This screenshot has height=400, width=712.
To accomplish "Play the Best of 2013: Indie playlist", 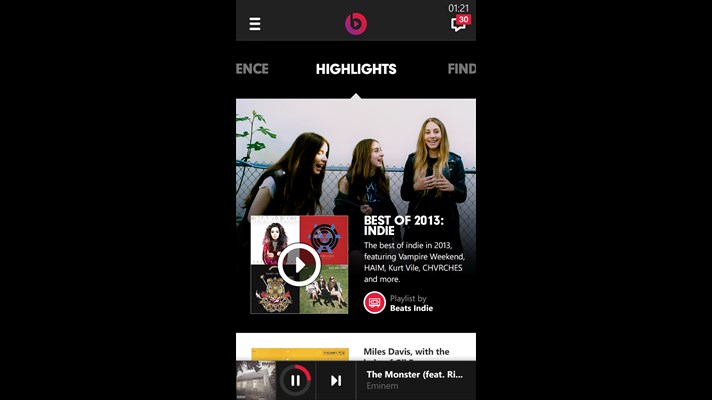I will pyautogui.click(x=299, y=265).
